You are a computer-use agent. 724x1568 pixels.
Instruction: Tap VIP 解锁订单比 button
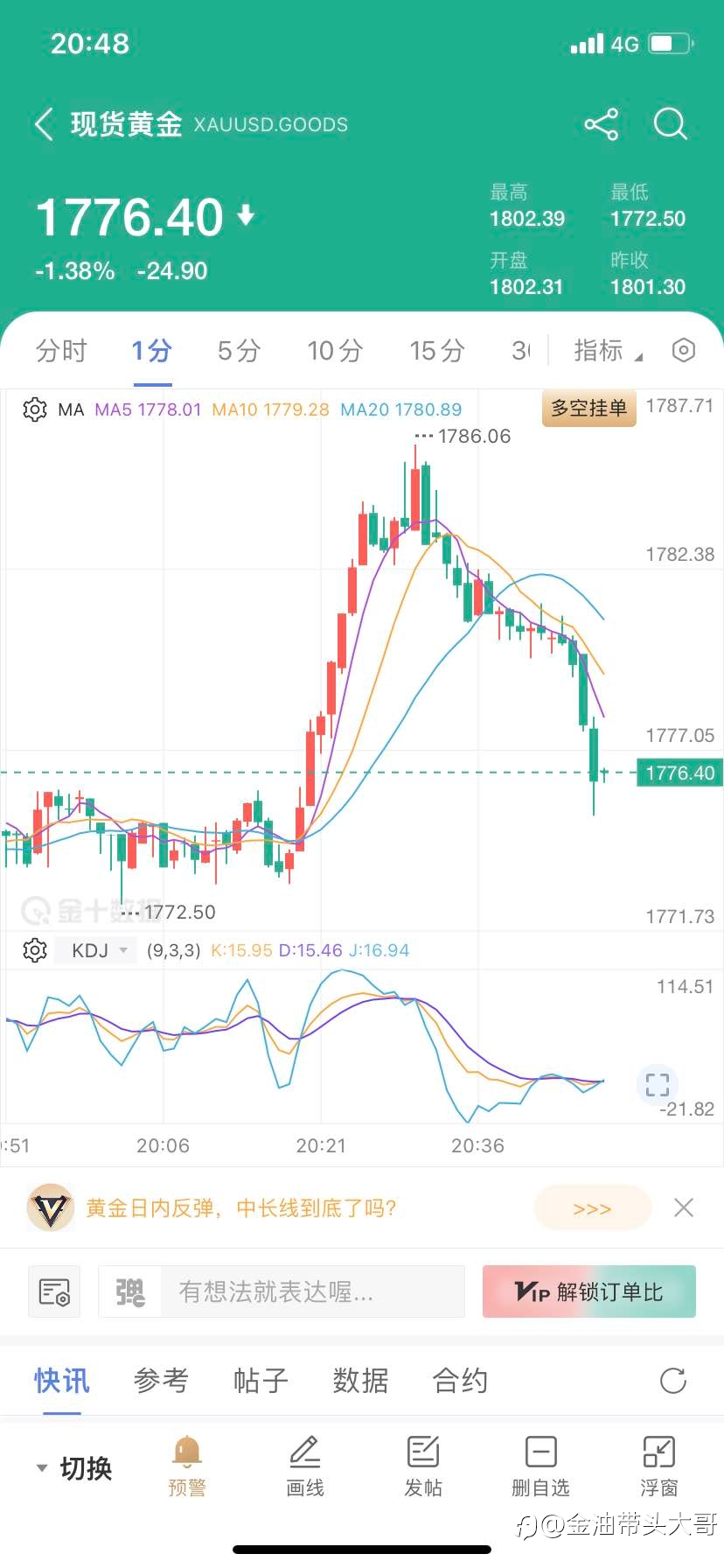pyautogui.click(x=589, y=1291)
